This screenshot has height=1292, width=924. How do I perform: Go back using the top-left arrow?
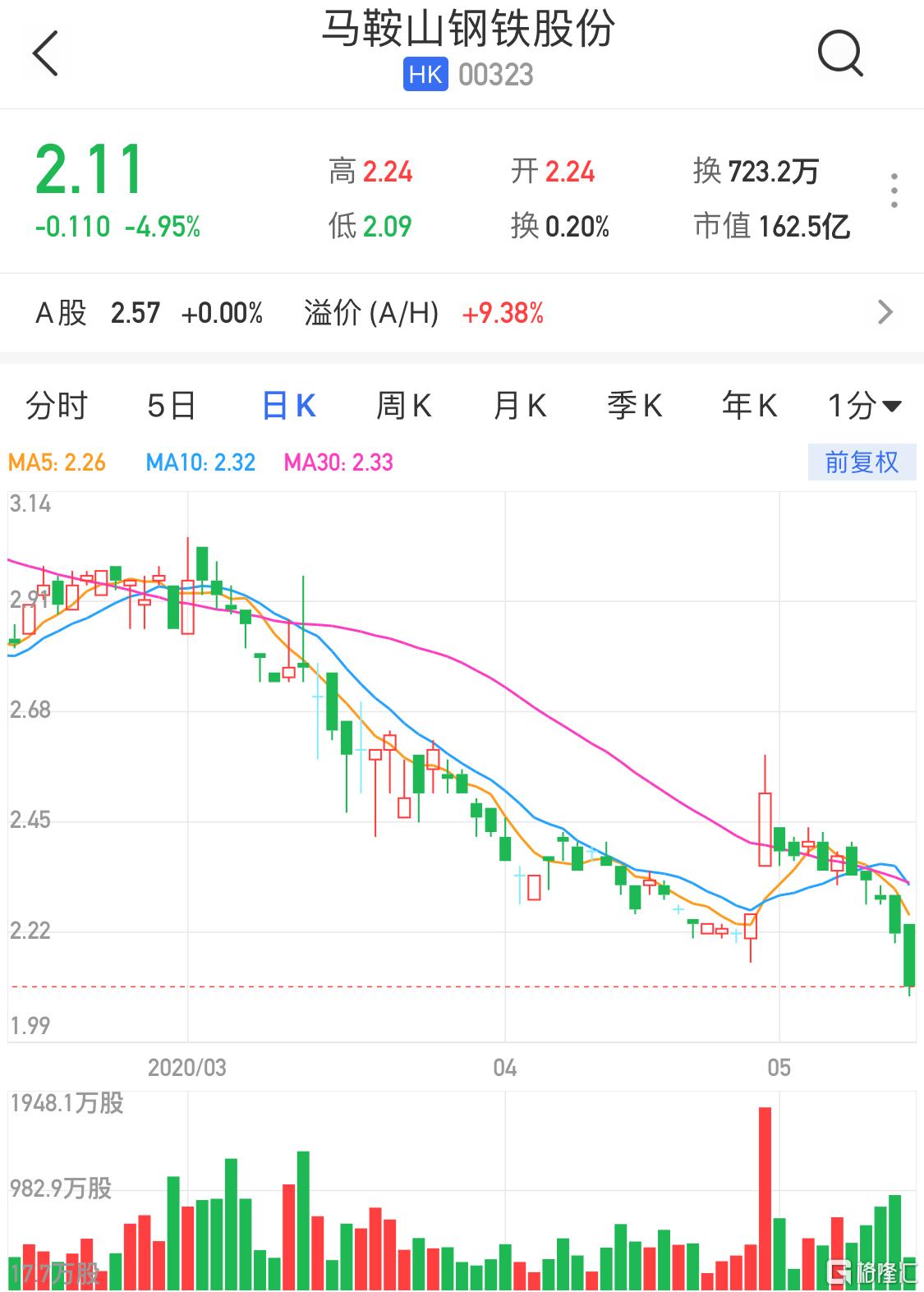coord(46,54)
